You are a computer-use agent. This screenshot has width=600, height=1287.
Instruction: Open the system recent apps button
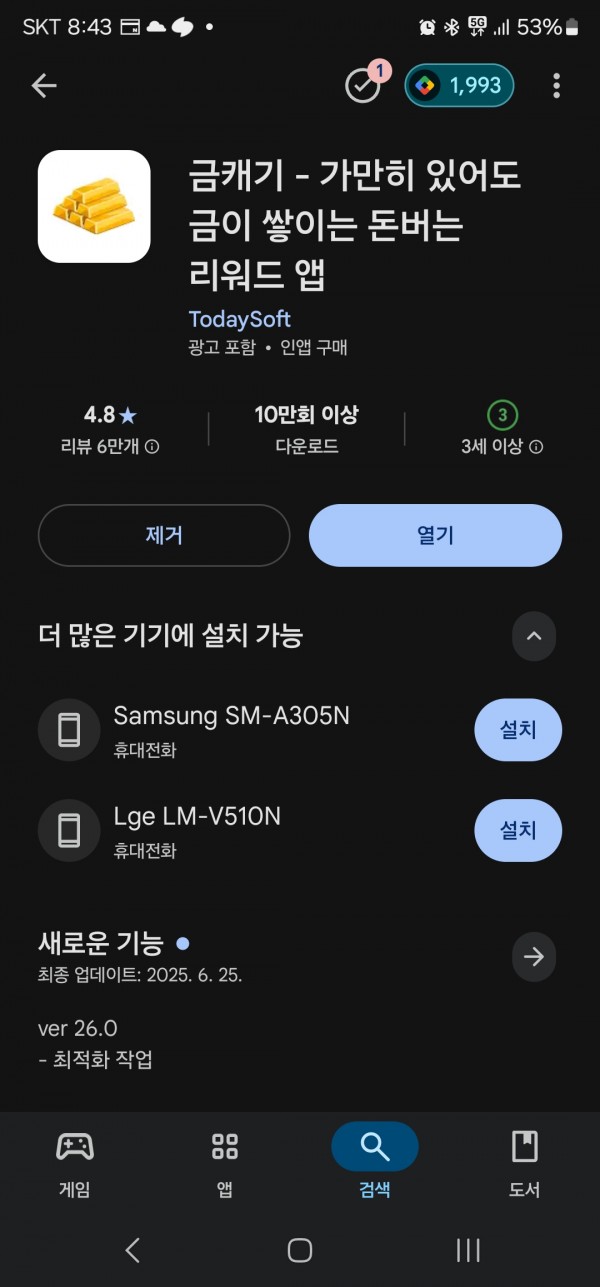pyautogui.click(x=467, y=1249)
